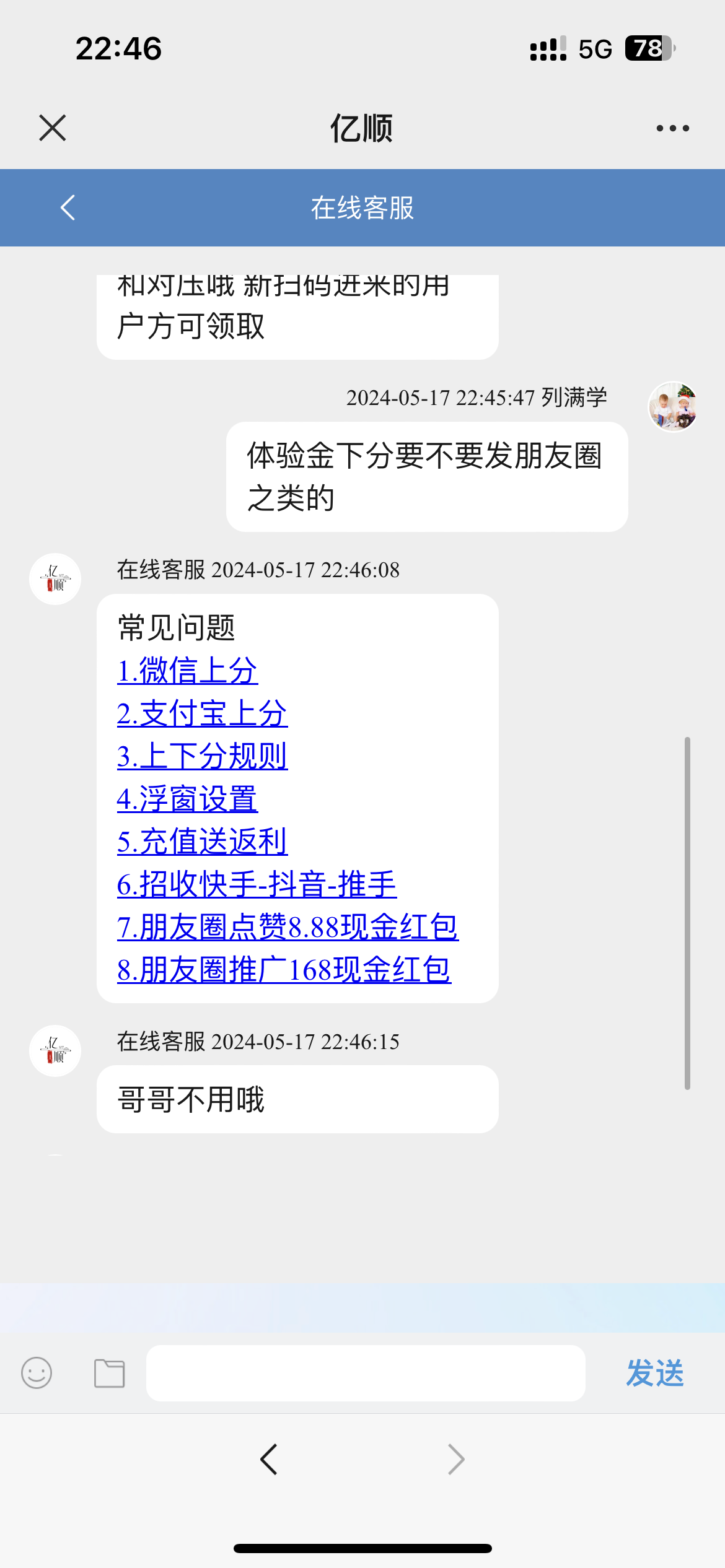725x1568 pixels.
Task: Open 8.朋友圈推广168现金红包 link
Action: coord(284,970)
